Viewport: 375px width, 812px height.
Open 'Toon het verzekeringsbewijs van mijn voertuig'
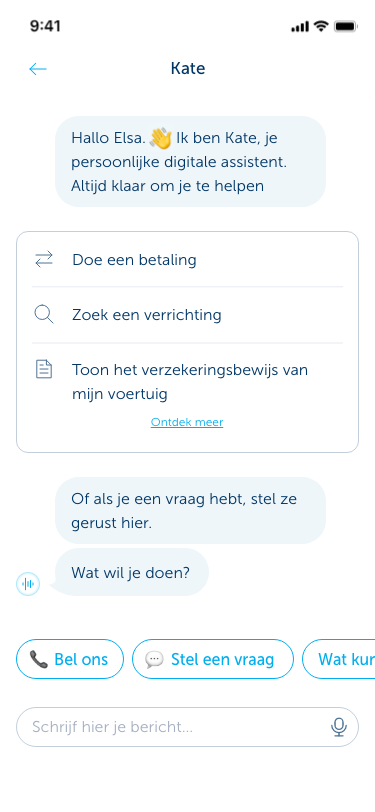pyautogui.click(x=187, y=382)
